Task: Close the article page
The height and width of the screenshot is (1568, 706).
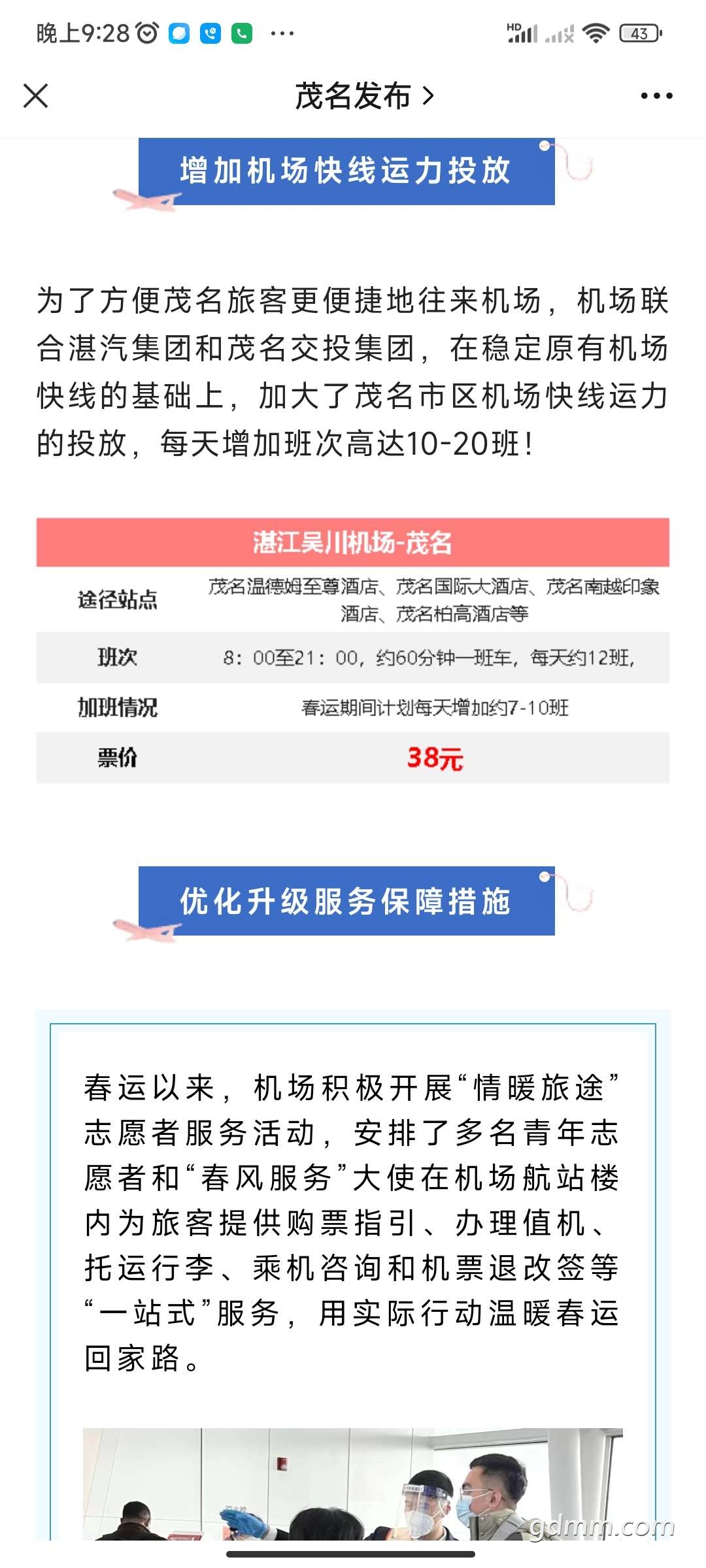Action: tap(36, 96)
